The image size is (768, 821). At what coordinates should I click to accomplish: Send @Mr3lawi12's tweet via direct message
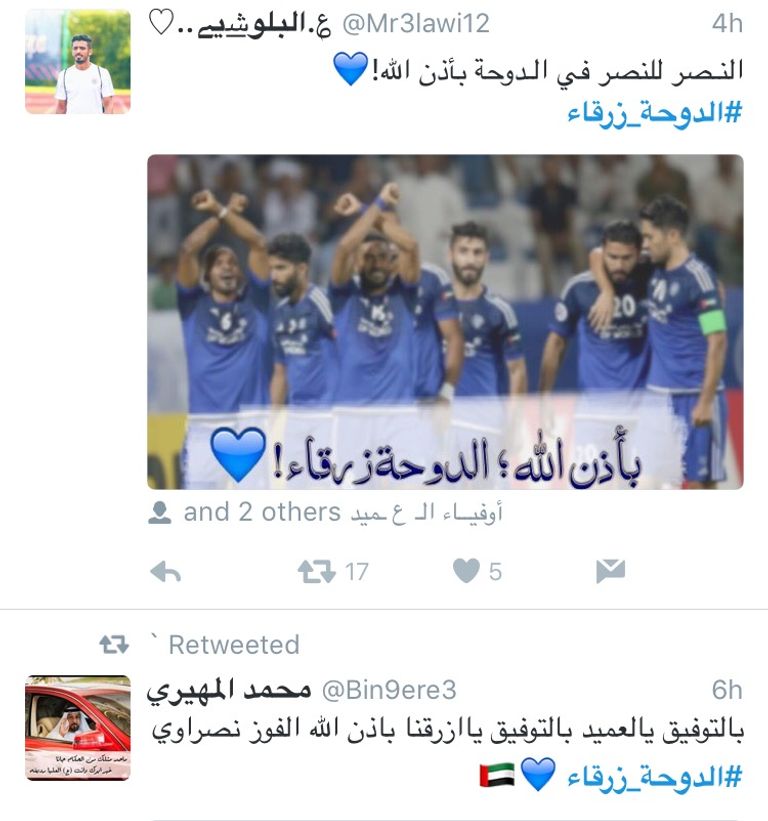click(x=610, y=571)
